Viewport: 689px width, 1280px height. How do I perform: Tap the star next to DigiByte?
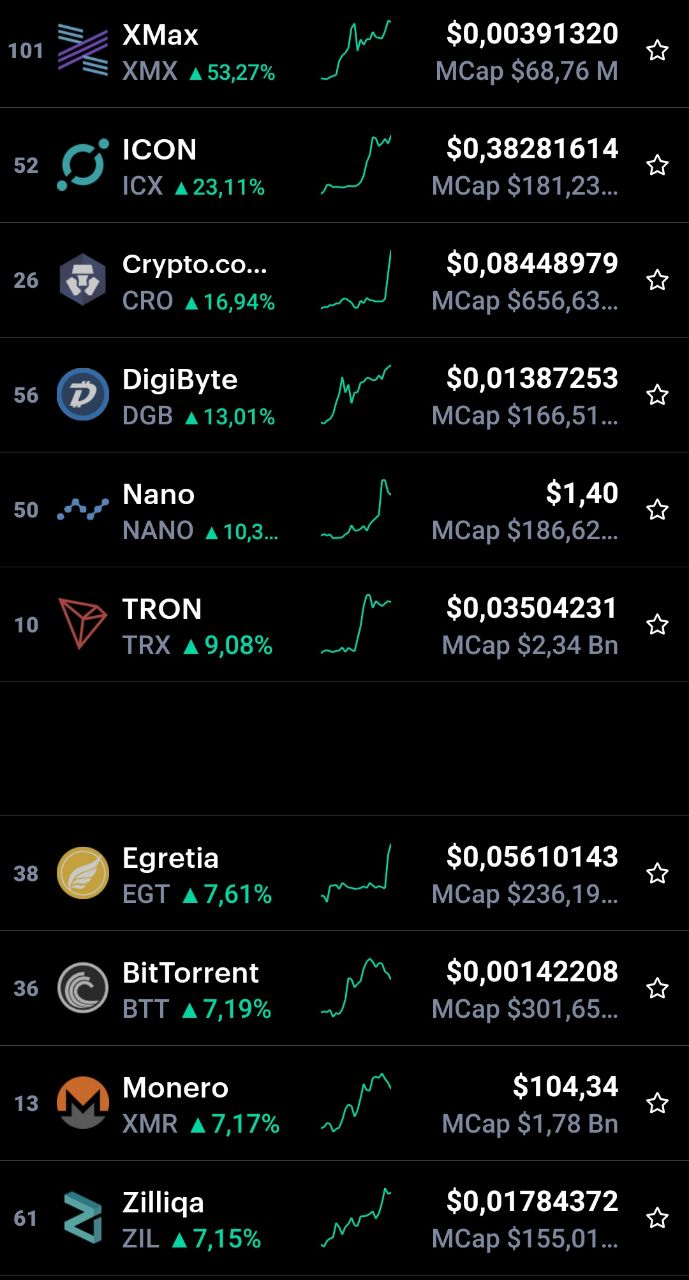tap(657, 395)
